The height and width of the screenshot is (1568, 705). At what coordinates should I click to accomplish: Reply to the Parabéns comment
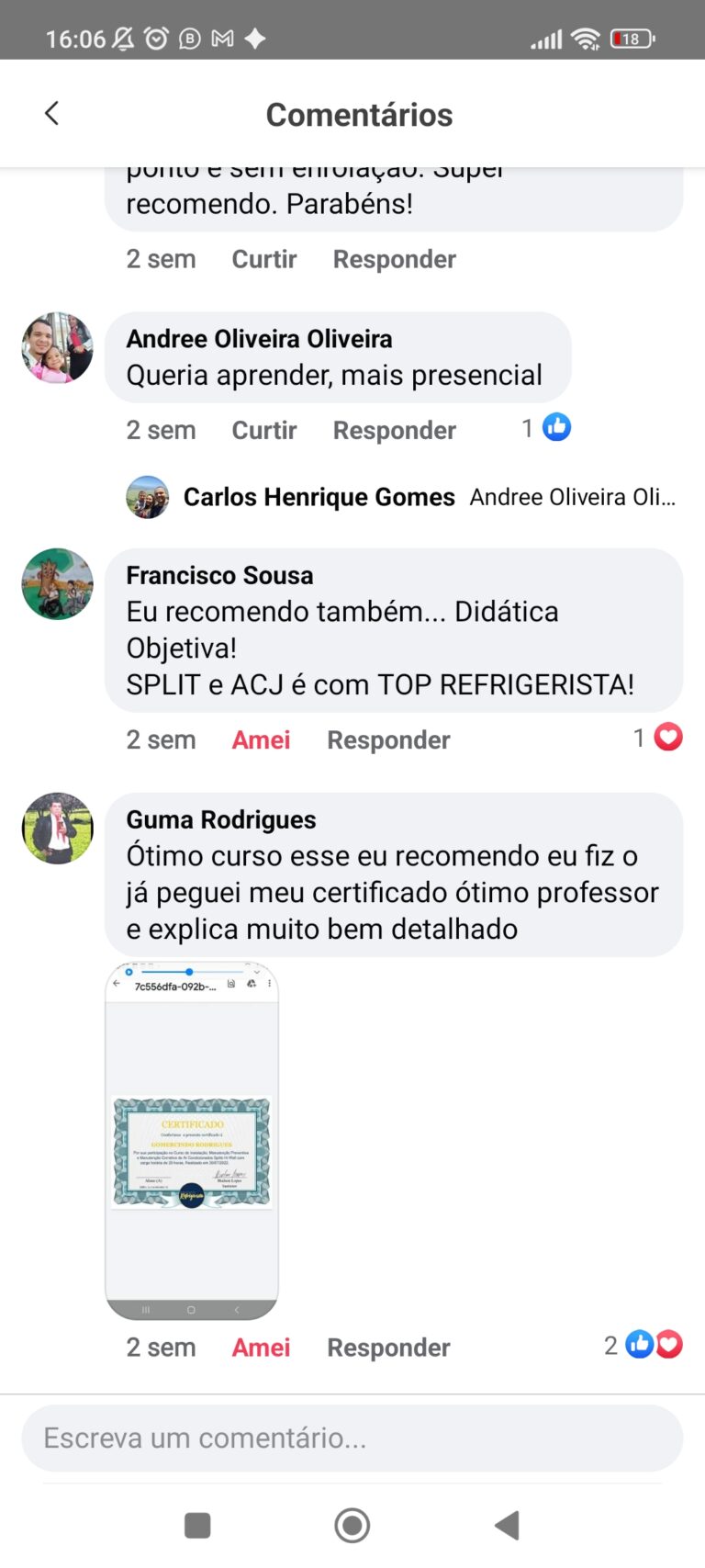pos(394,259)
